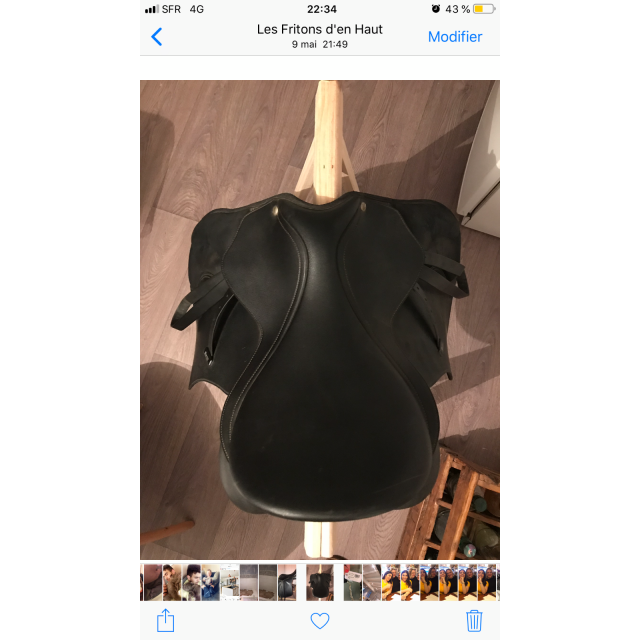Mark the photo as favorite with the heart
Viewport: 640px width, 640px height.
pos(320,621)
